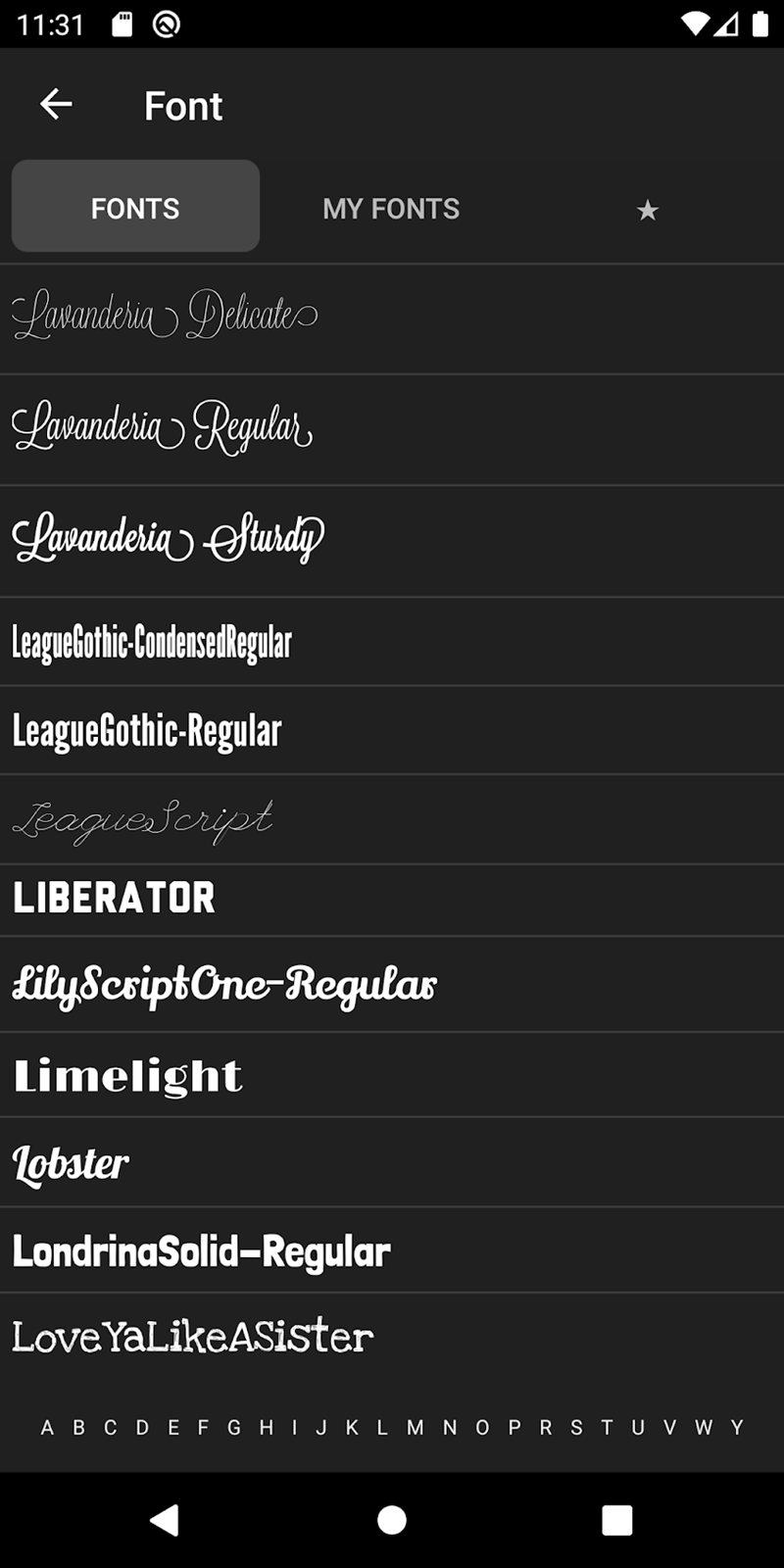Image resolution: width=784 pixels, height=1568 pixels.
Task: Select the FONTS tab
Action: (135, 207)
